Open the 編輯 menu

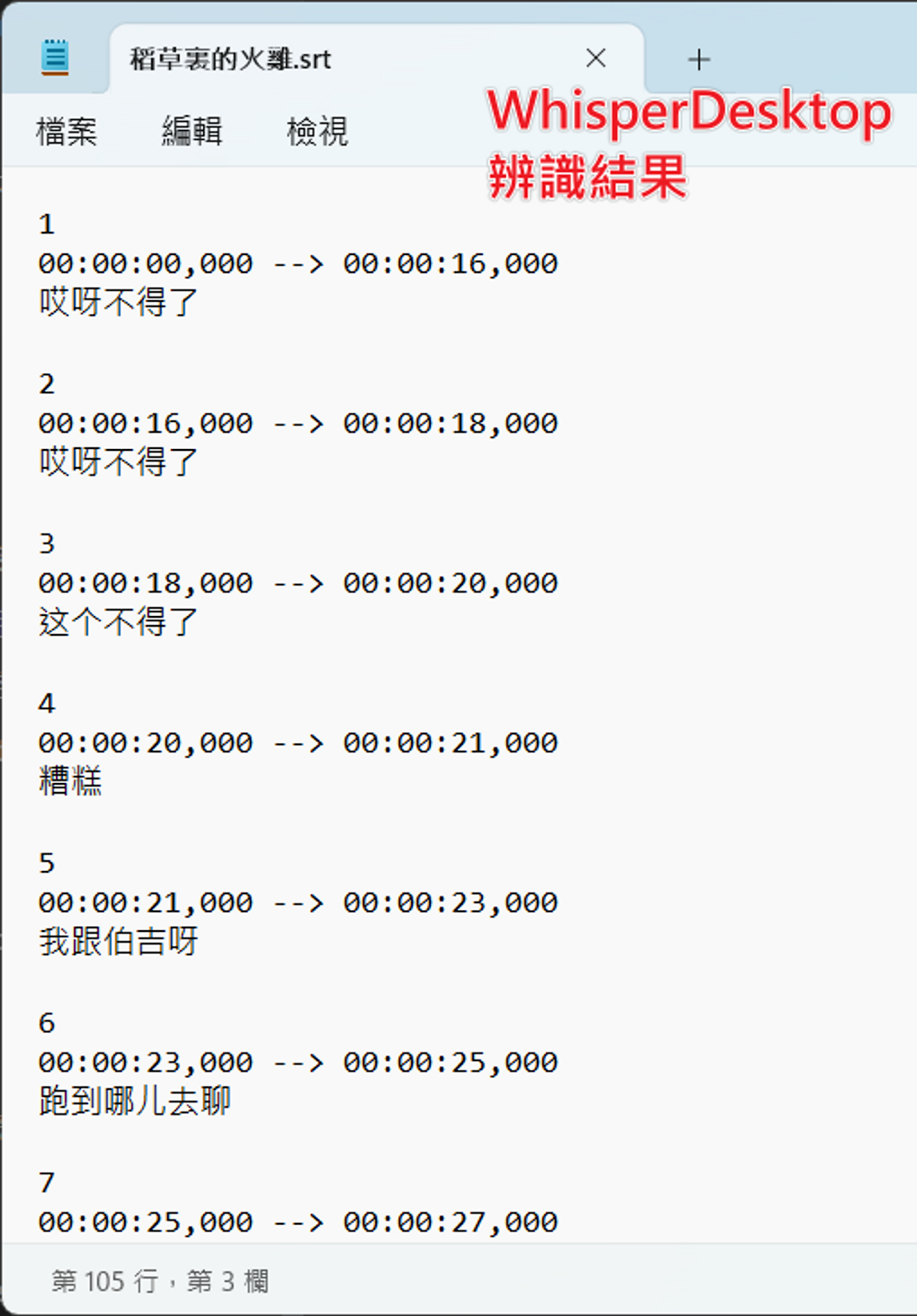point(192,132)
